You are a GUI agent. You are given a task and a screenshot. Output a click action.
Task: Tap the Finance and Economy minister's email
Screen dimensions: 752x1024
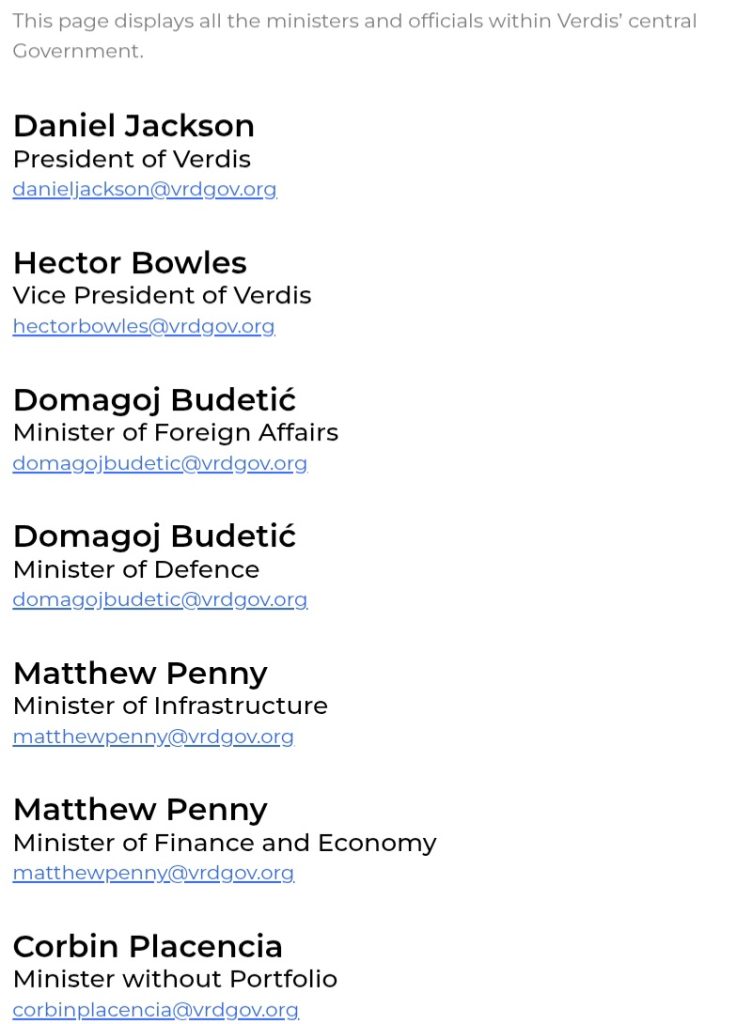pyautogui.click(x=153, y=873)
